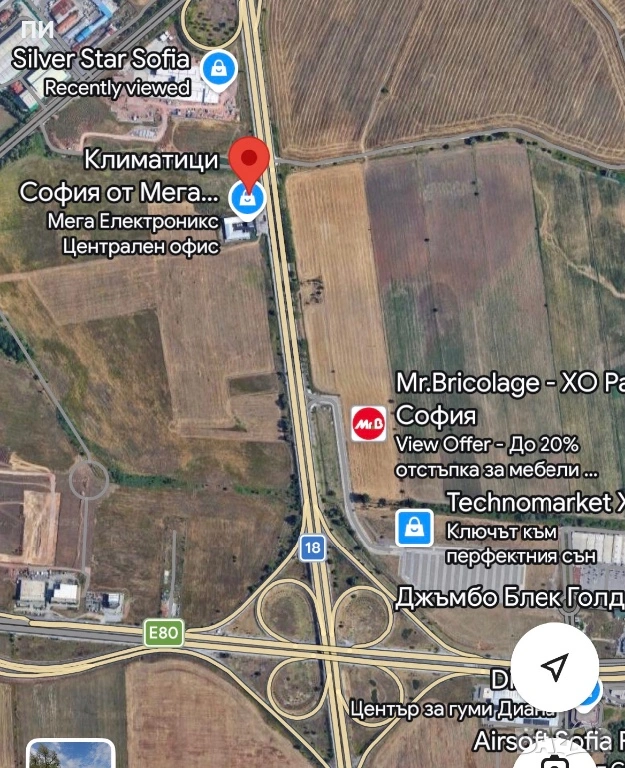
Task: Center map on my location
Action: coord(554,666)
